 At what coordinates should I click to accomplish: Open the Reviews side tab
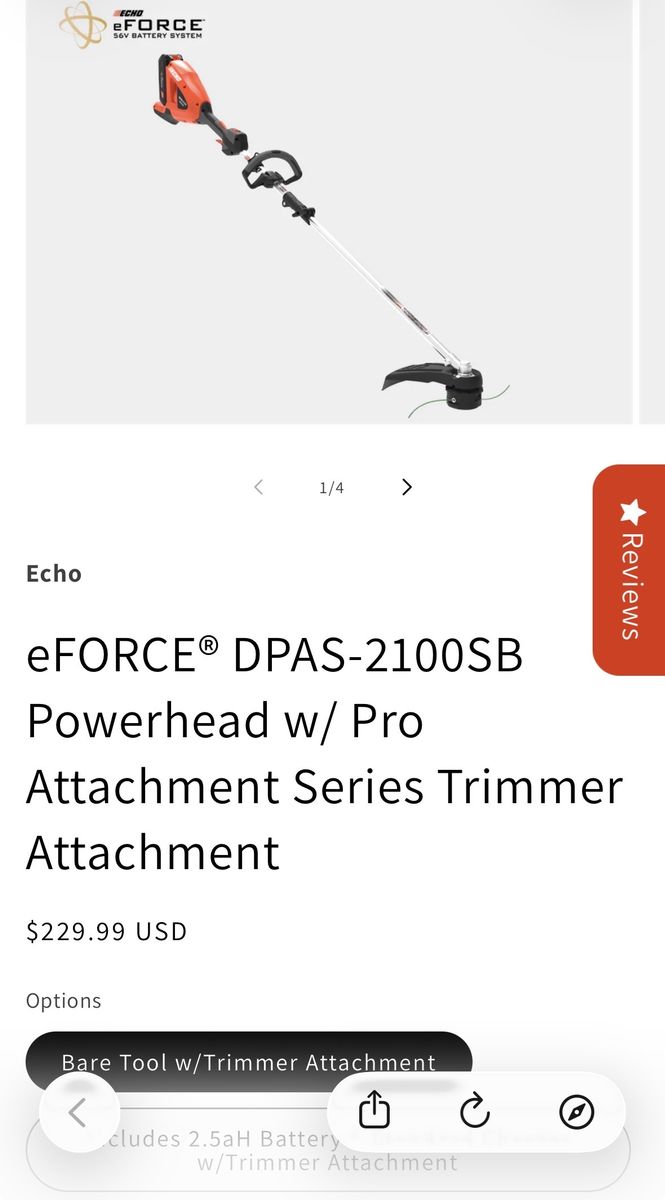point(629,570)
